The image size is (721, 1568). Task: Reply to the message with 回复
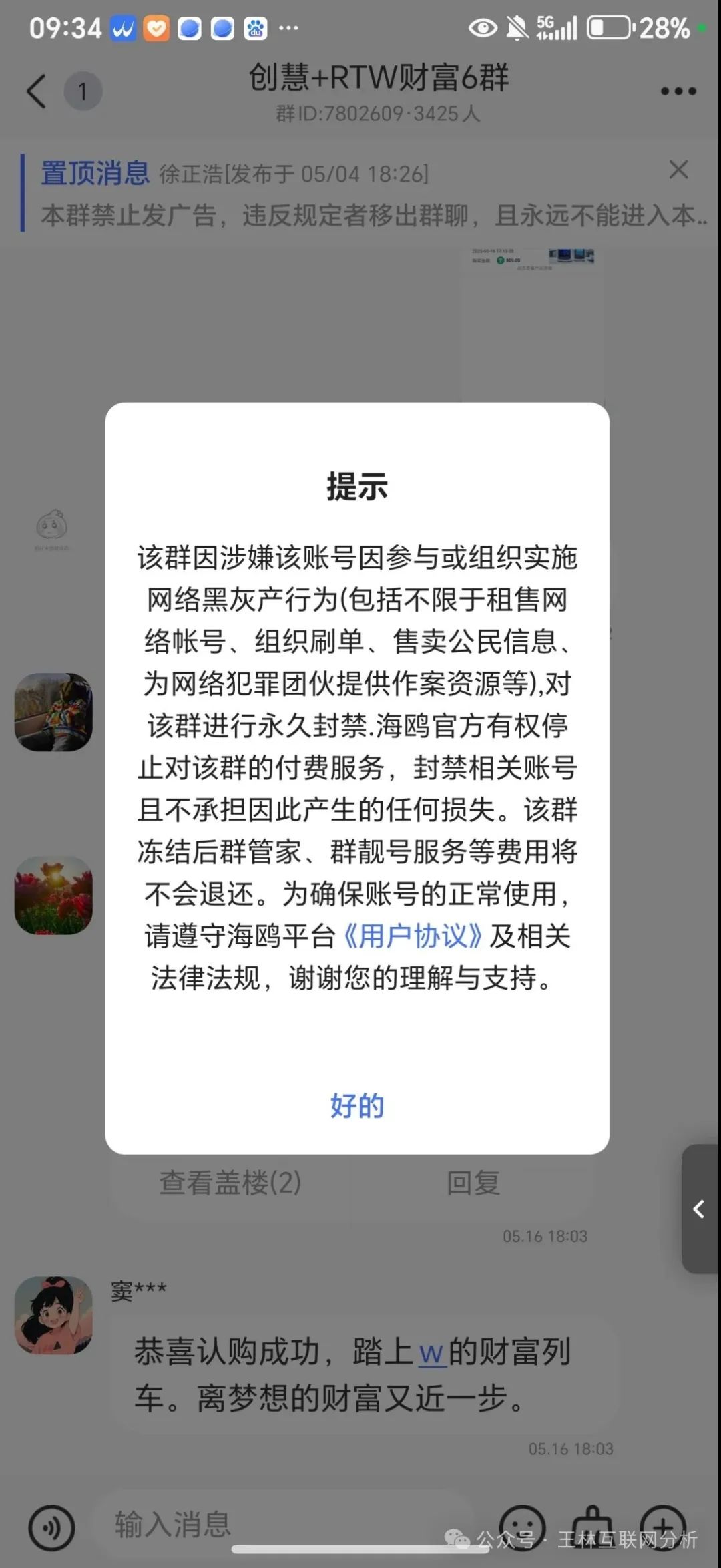click(473, 1183)
